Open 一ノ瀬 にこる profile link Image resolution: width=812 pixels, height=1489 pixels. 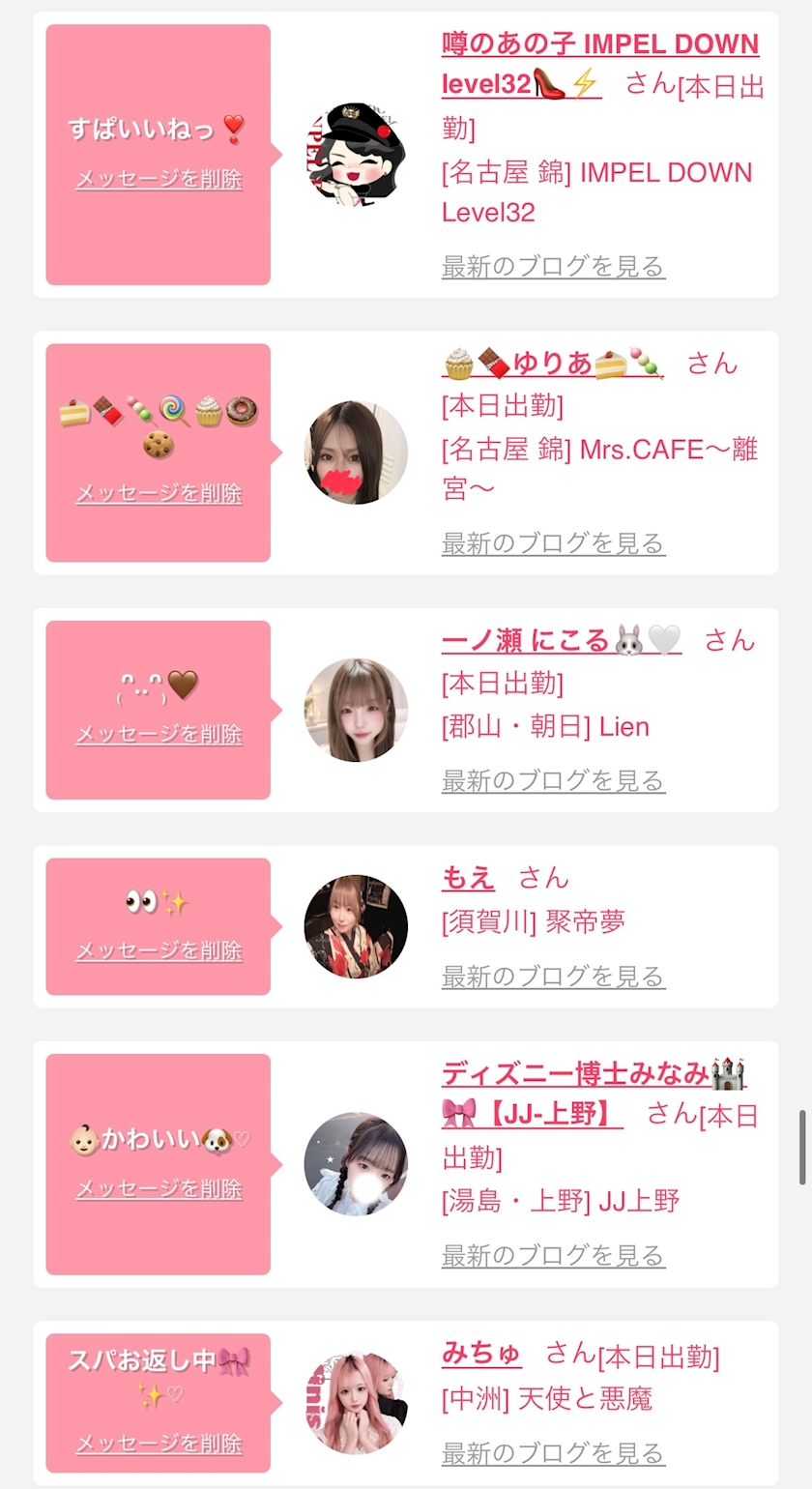562,640
